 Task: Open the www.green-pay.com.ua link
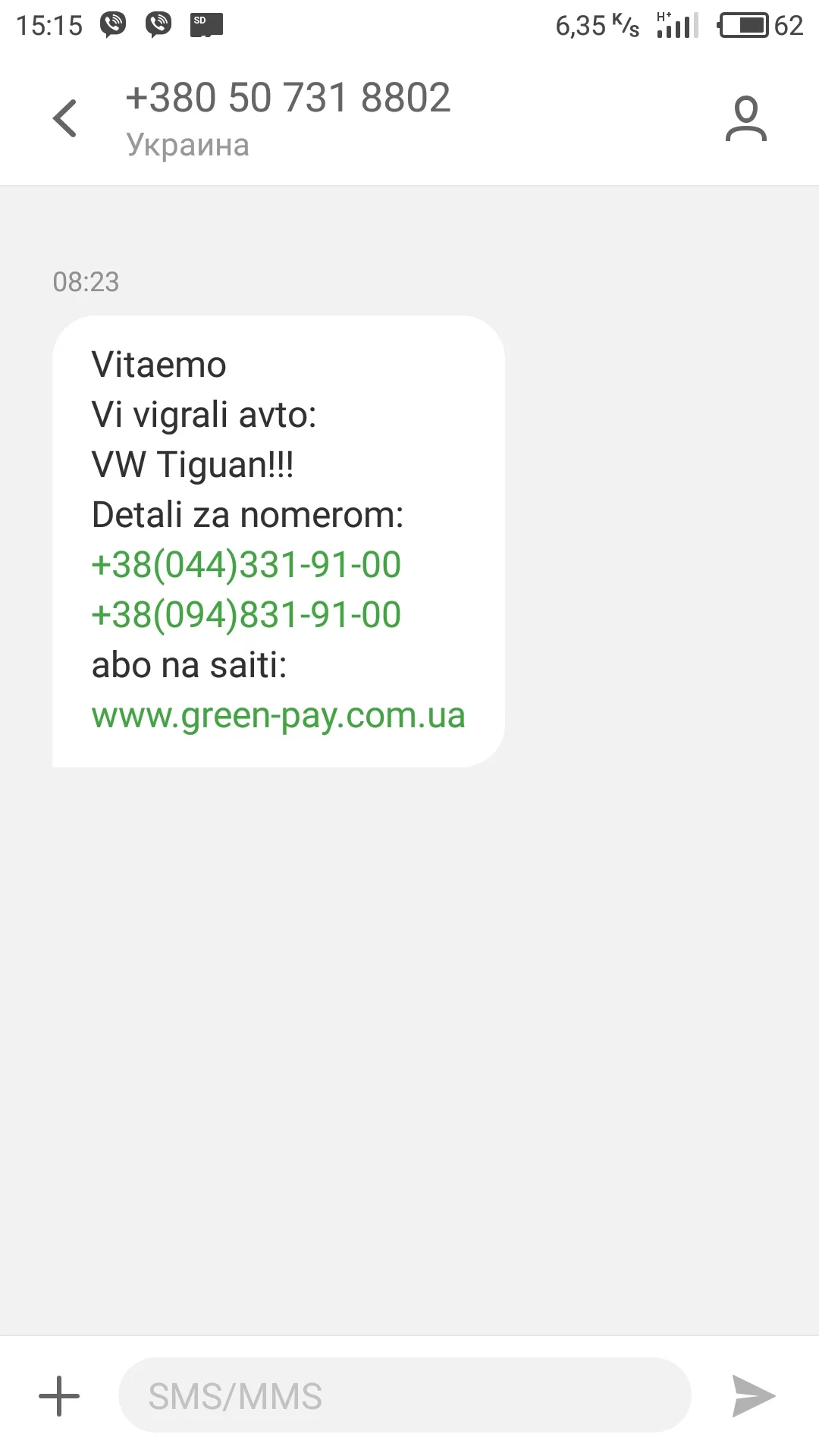click(278, 715)
